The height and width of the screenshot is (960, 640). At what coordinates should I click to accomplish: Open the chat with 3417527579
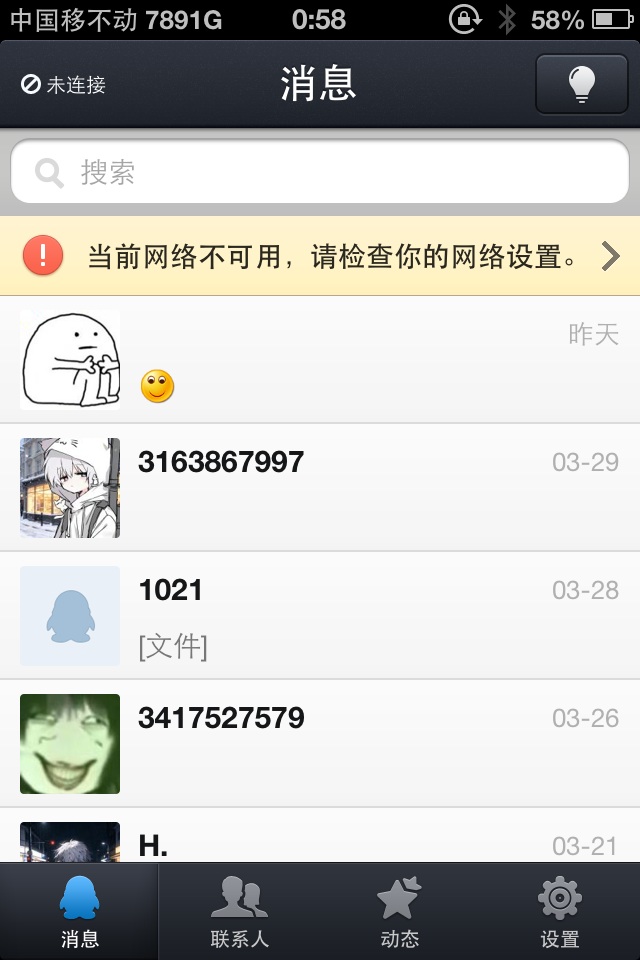pyautogui.click(x=320, y=743)
